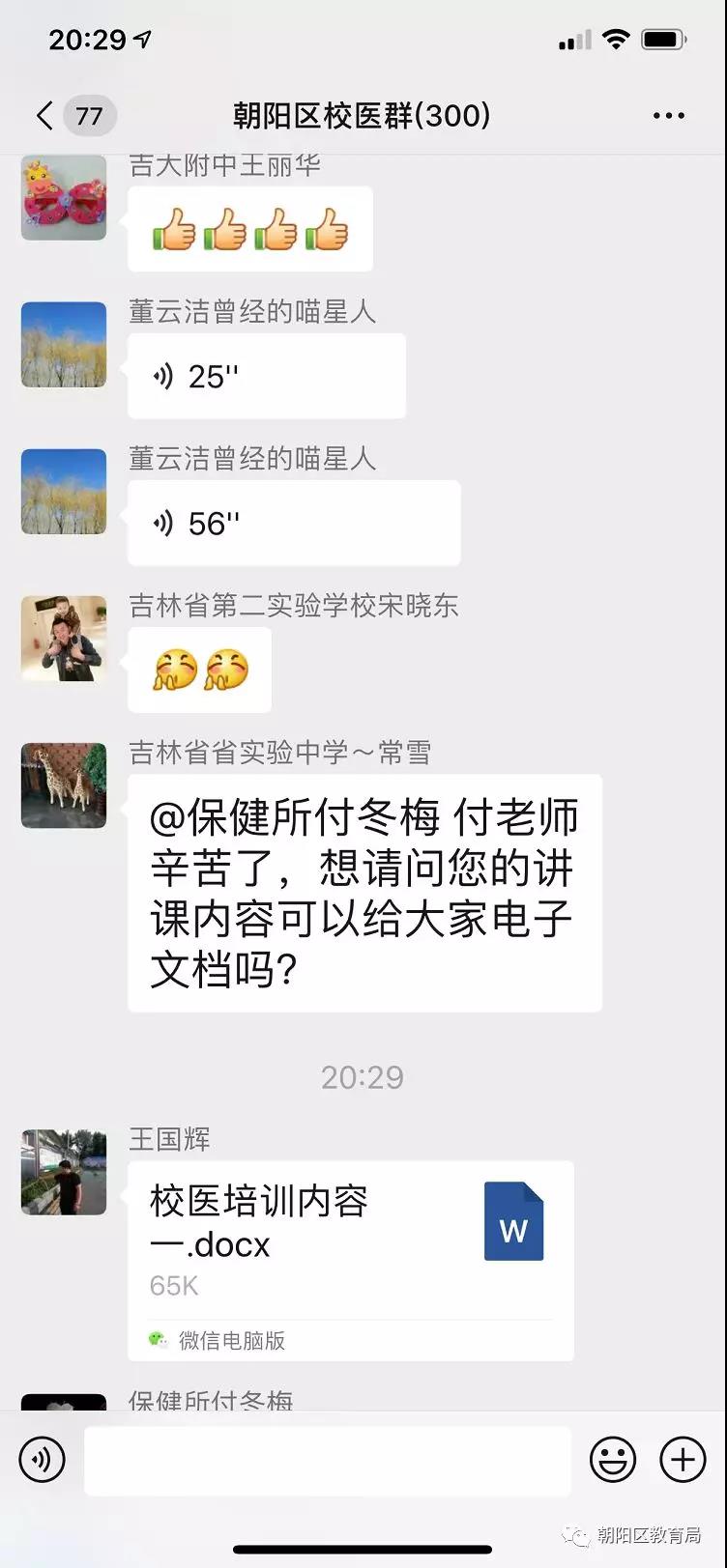The image size is (727, 1568).
Task: Go back to the chat list
Action: [x=44, y=116]
